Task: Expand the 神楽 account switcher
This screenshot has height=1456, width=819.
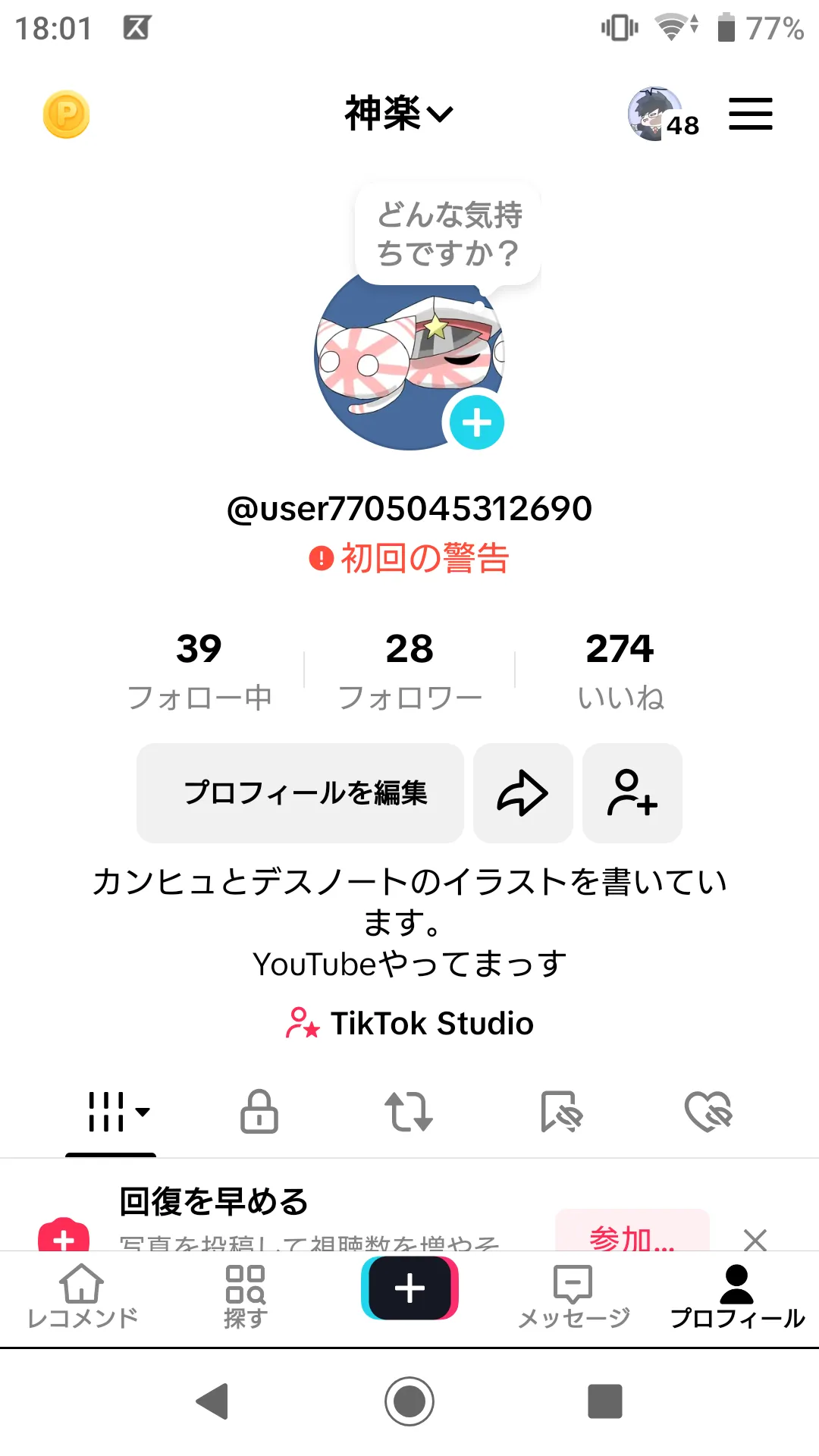Action: (399, 114)
